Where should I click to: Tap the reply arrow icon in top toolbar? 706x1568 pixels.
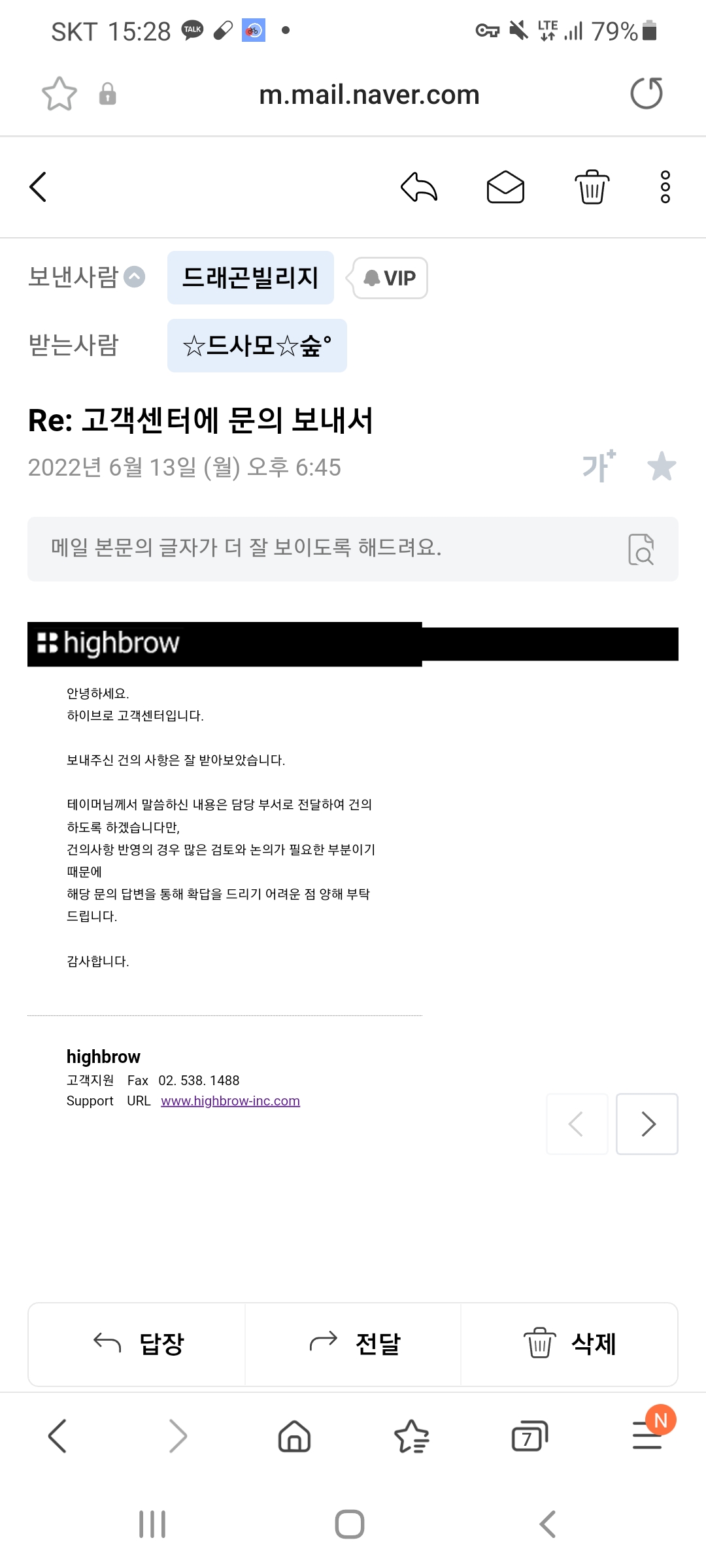[x=418, y=188]
